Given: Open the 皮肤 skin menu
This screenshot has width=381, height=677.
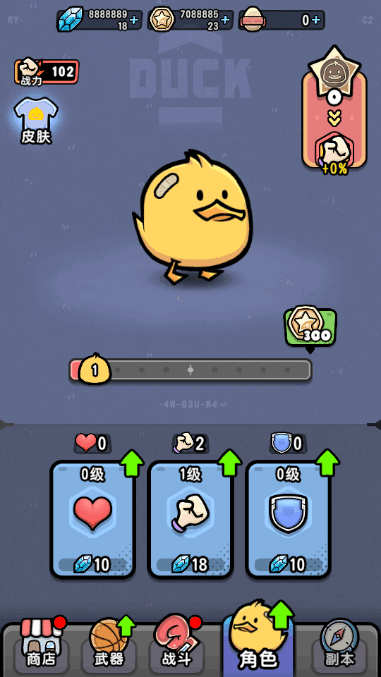Looking at the screenshot, I should (36, 121).
